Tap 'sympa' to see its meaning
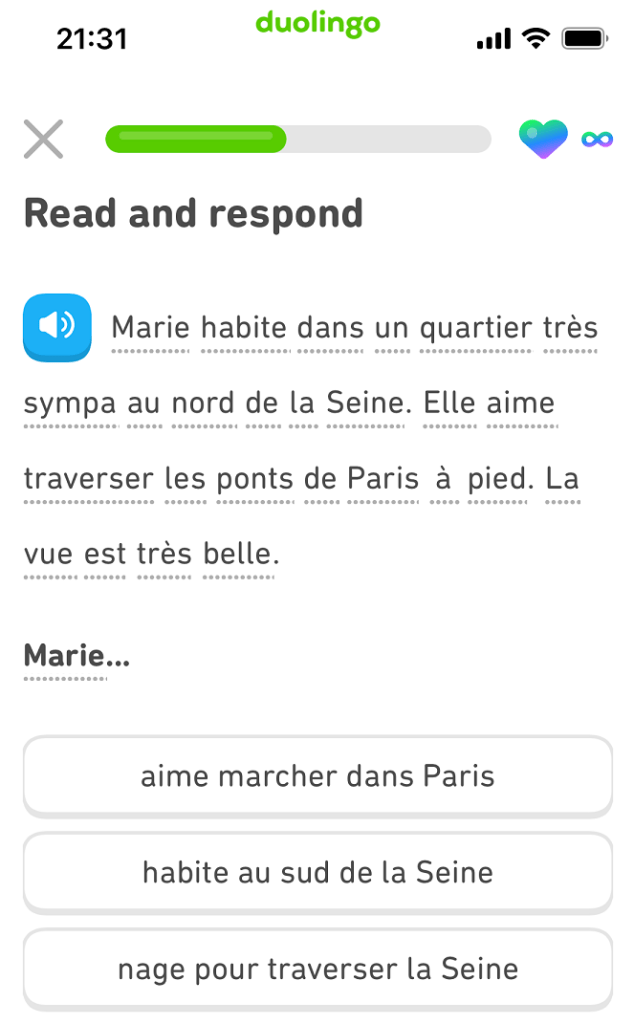Screen dimensions: 634x1024 (x=70, y=404)
